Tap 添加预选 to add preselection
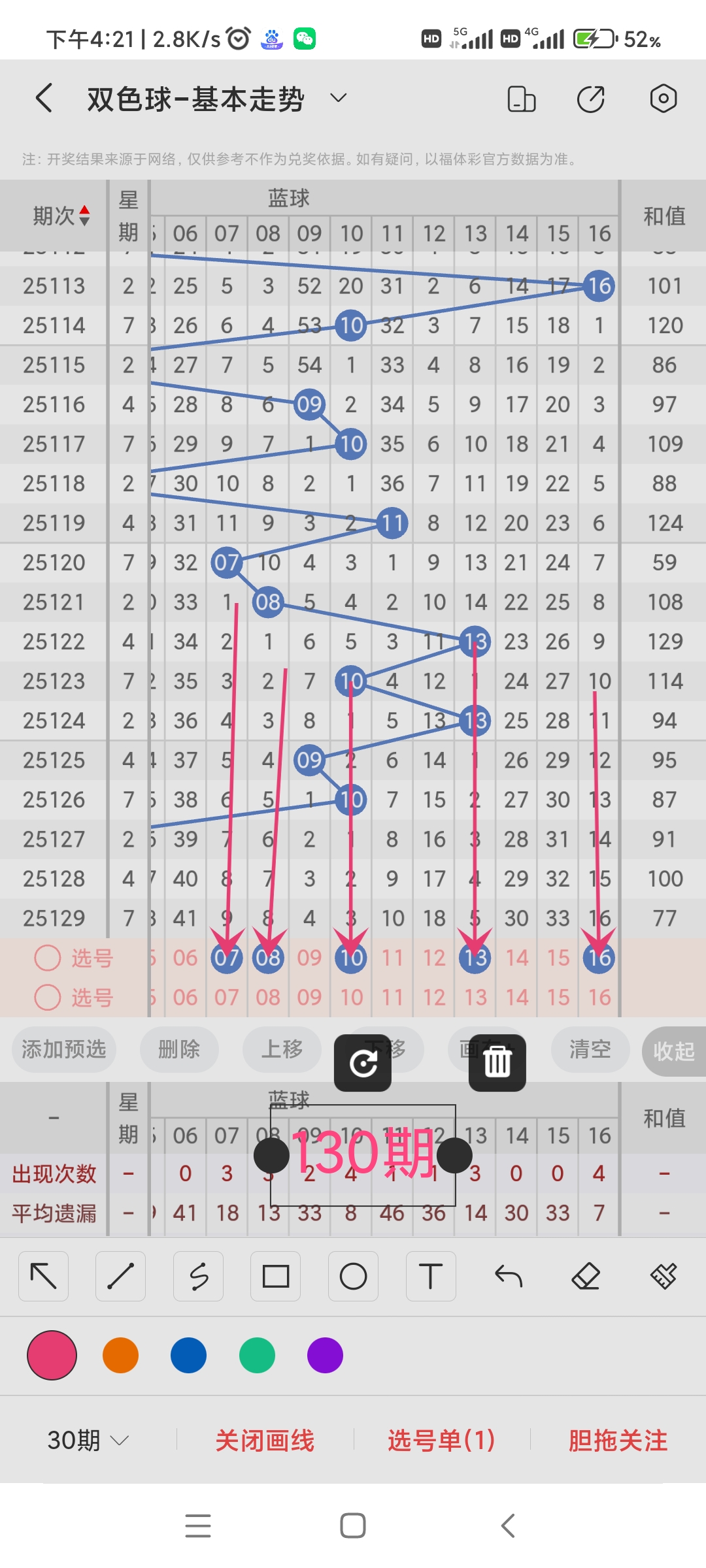 63,1050
